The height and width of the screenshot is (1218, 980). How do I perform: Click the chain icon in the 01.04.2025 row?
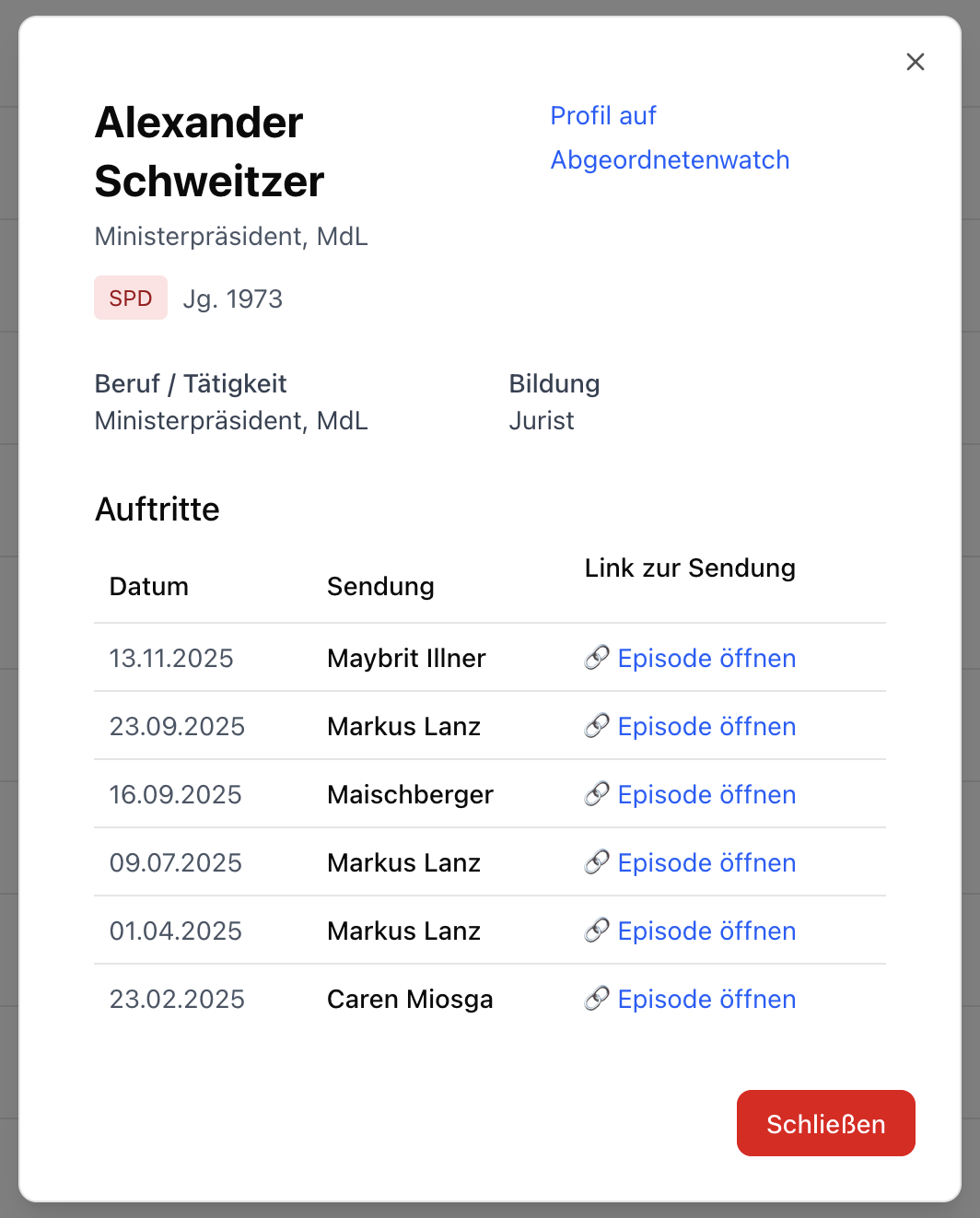tap(597, 931)
